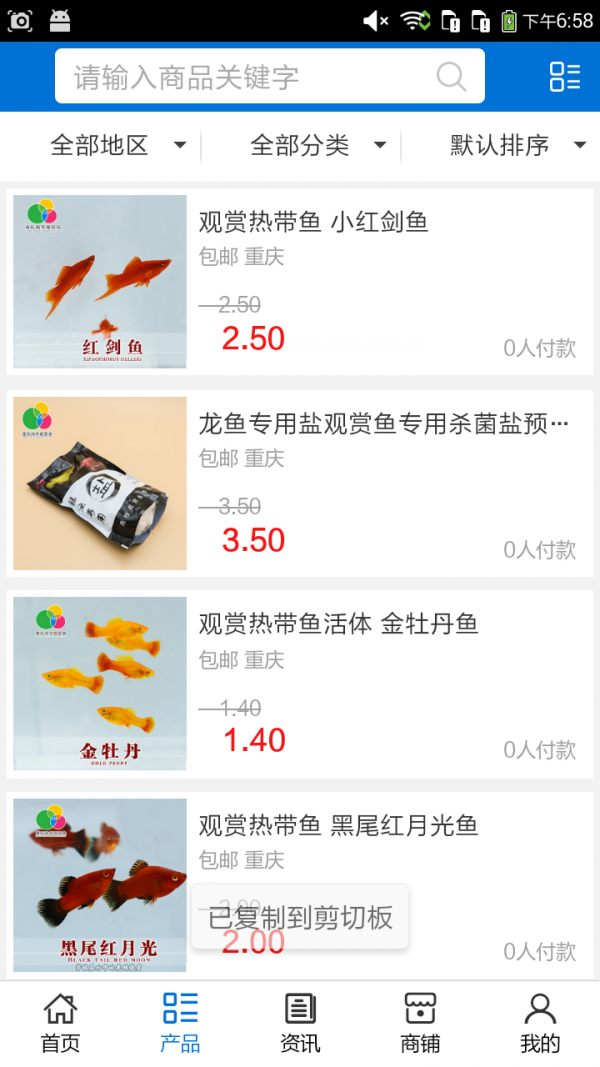
Task: Open the 商铺 shops tab
Action: [x=420, y=1023]
